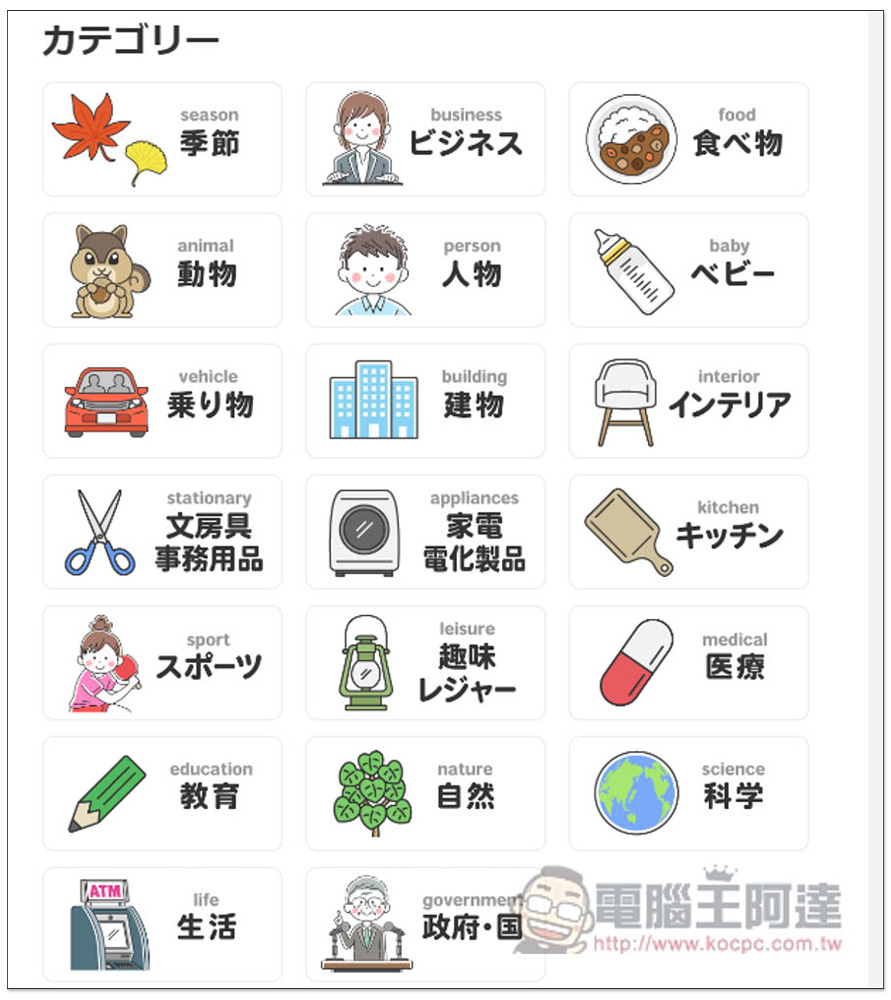
Task: Browse the education 教育 category
Action: [x=162, y=793]
